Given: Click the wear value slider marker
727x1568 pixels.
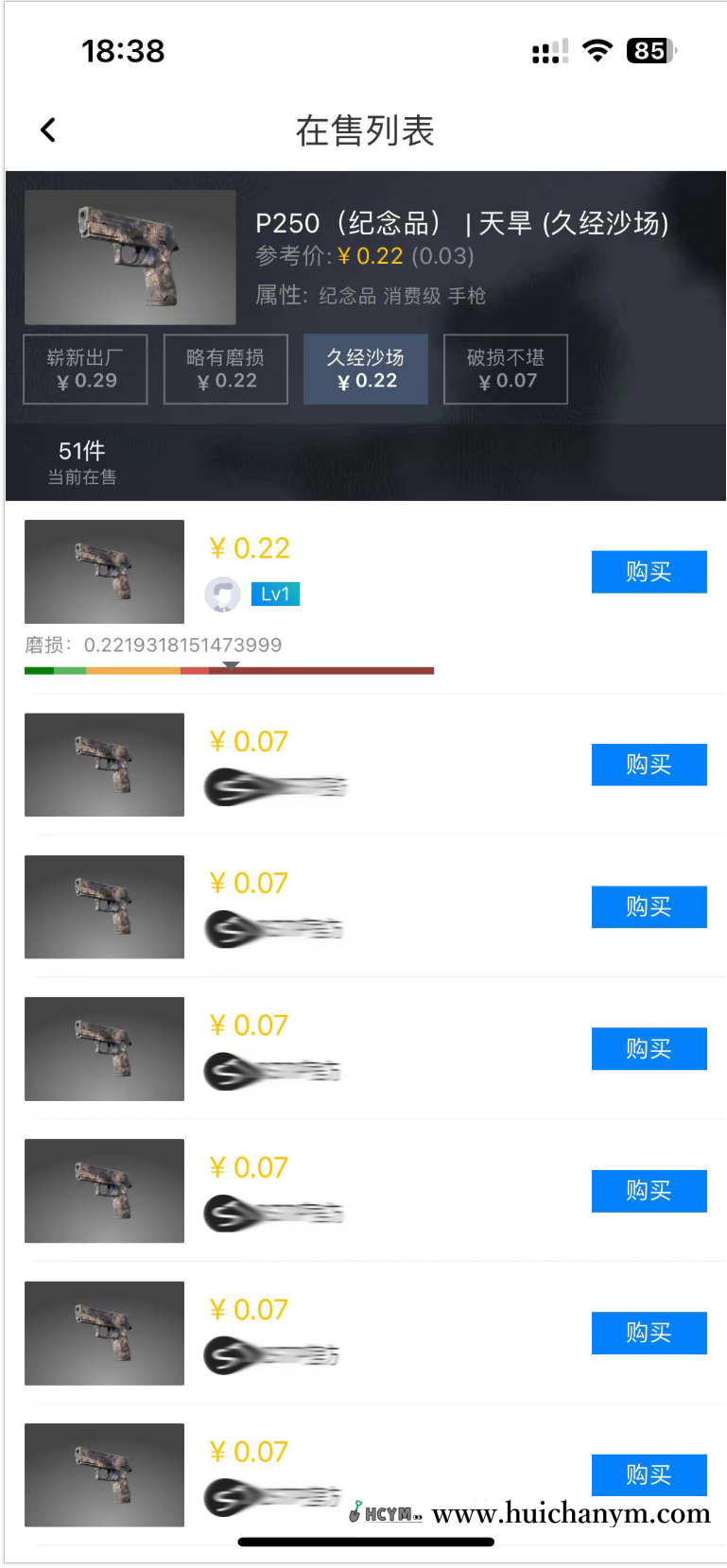Looking at the screenshot, I should click(x=230, y=664).
